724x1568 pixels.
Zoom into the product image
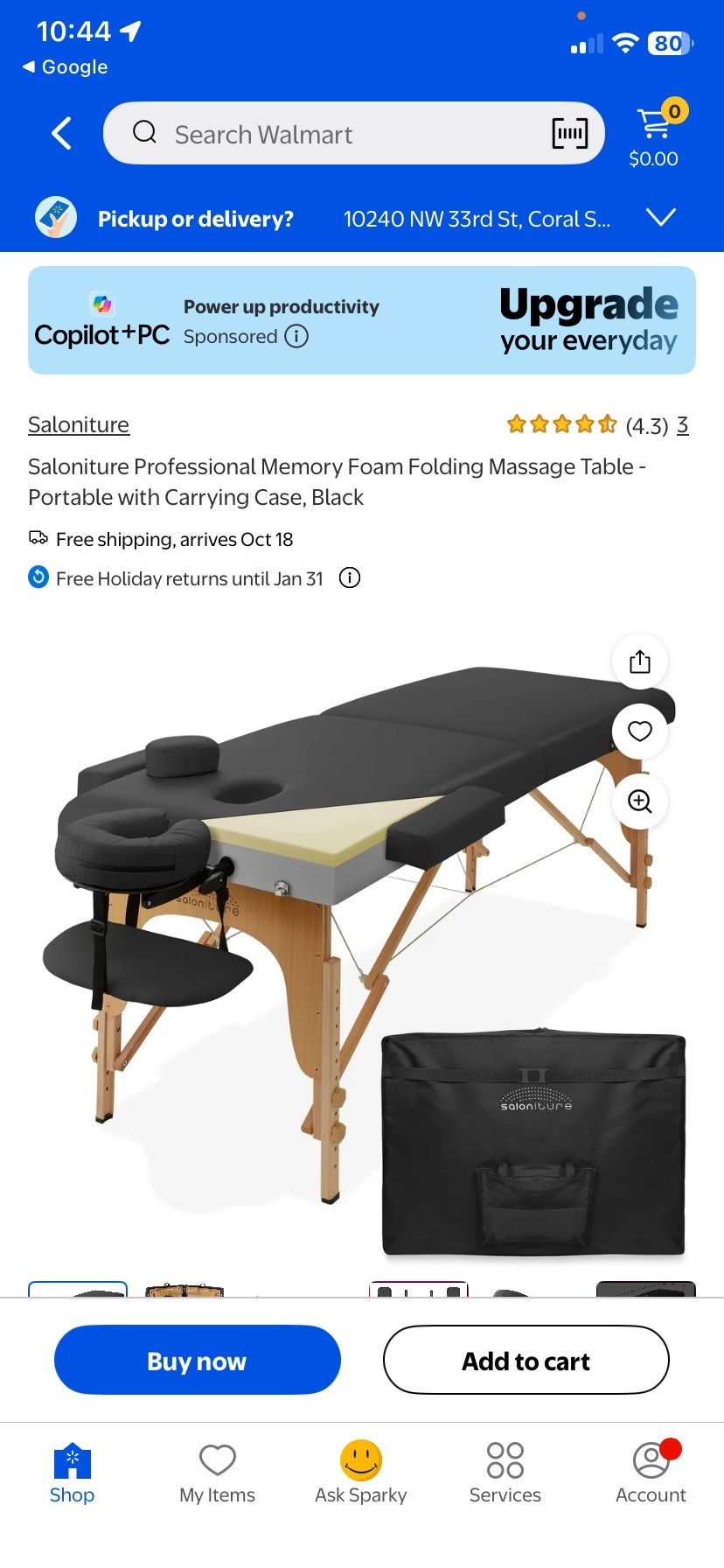[x=640, y=801]
